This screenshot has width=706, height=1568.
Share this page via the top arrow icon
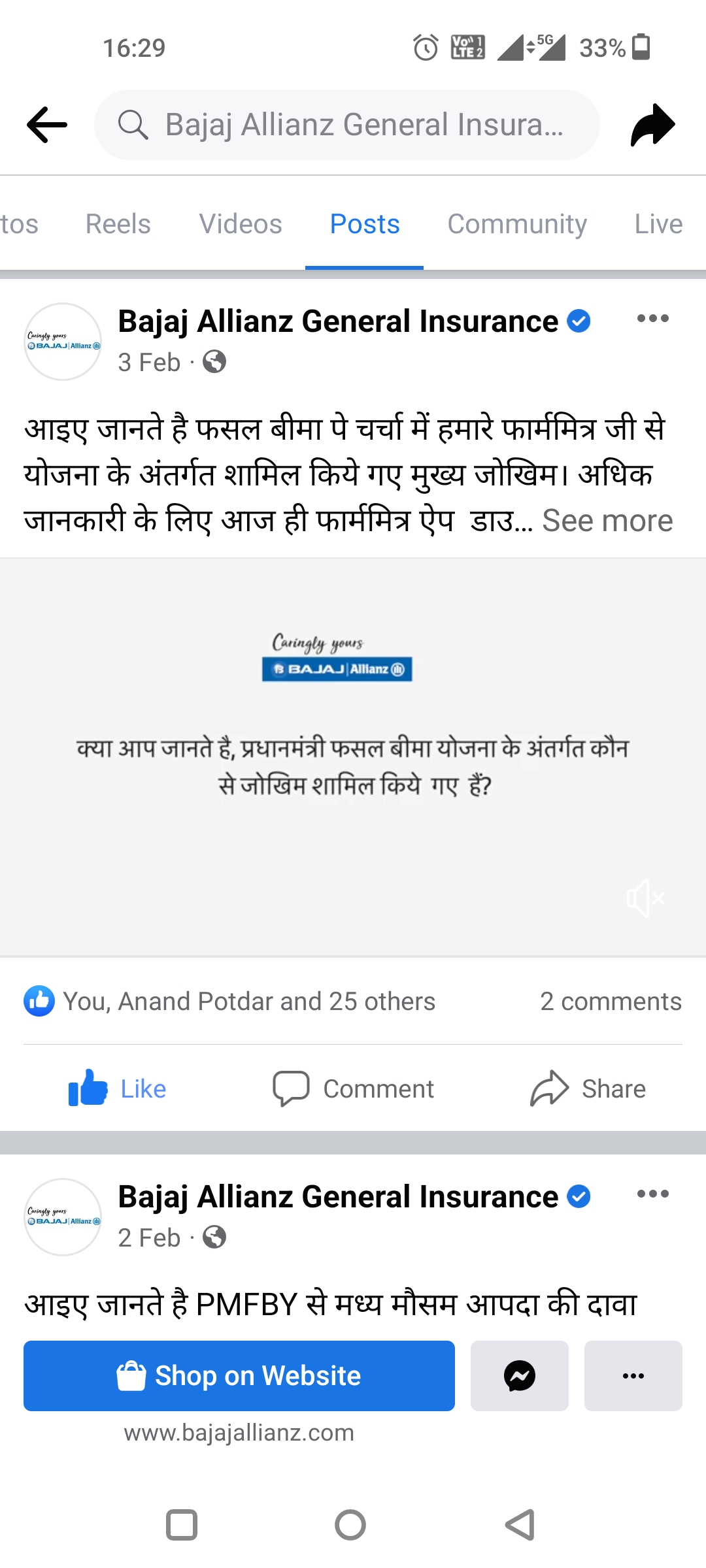pos(652,124)
